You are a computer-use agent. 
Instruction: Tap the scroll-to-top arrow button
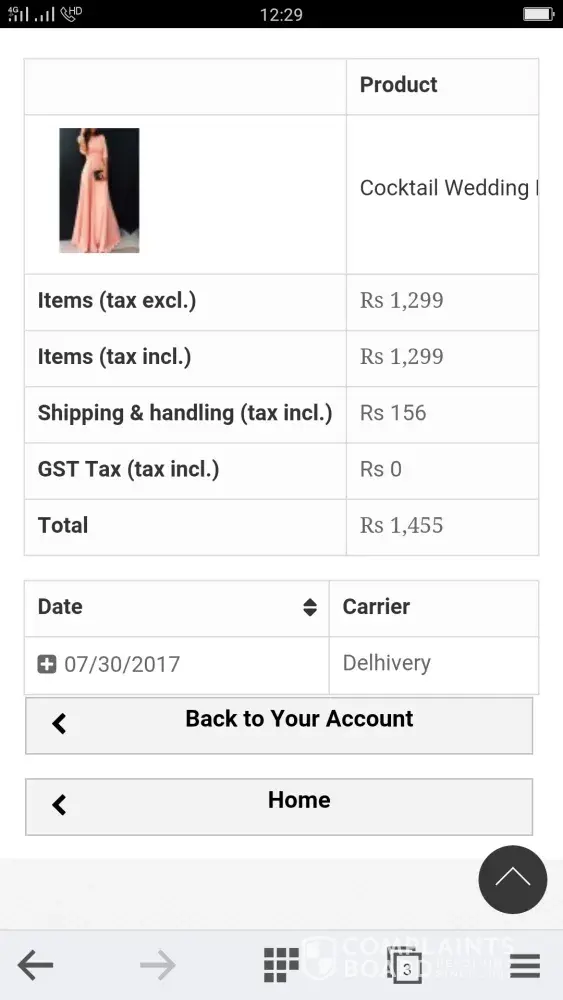(x=513, y=879)
